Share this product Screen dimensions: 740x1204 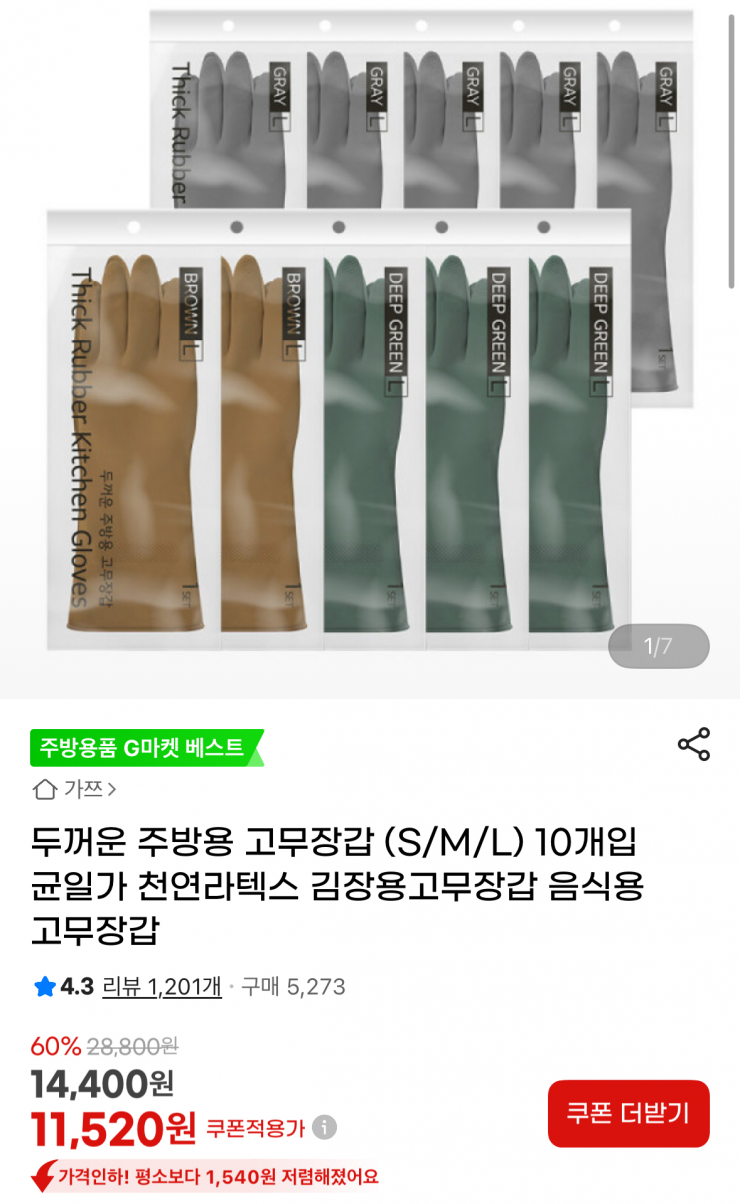(693, 745)
